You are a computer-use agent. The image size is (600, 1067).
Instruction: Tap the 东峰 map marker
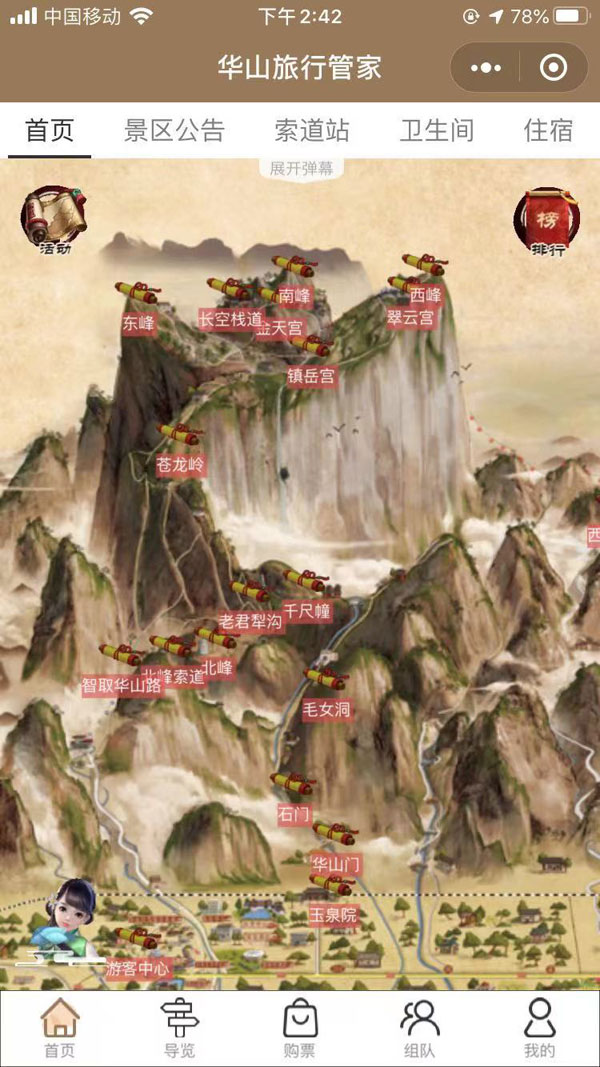(139, 321)
